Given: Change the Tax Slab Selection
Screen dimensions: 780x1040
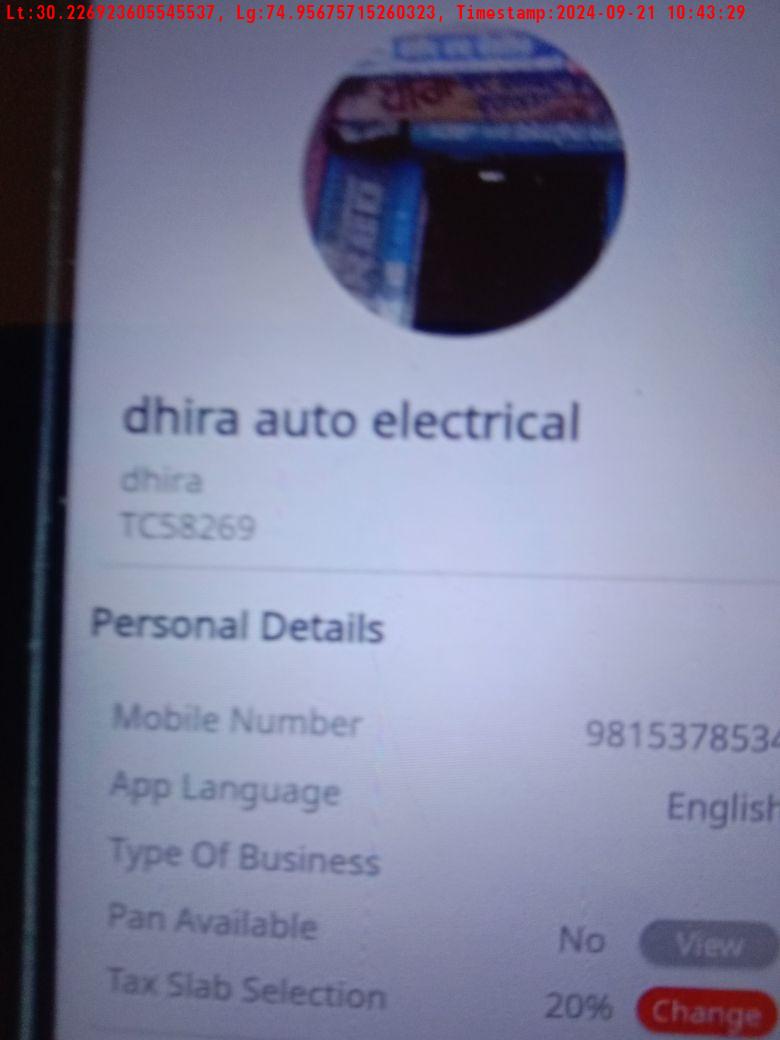Looking at the screenshot, I should coord(706,1012).
